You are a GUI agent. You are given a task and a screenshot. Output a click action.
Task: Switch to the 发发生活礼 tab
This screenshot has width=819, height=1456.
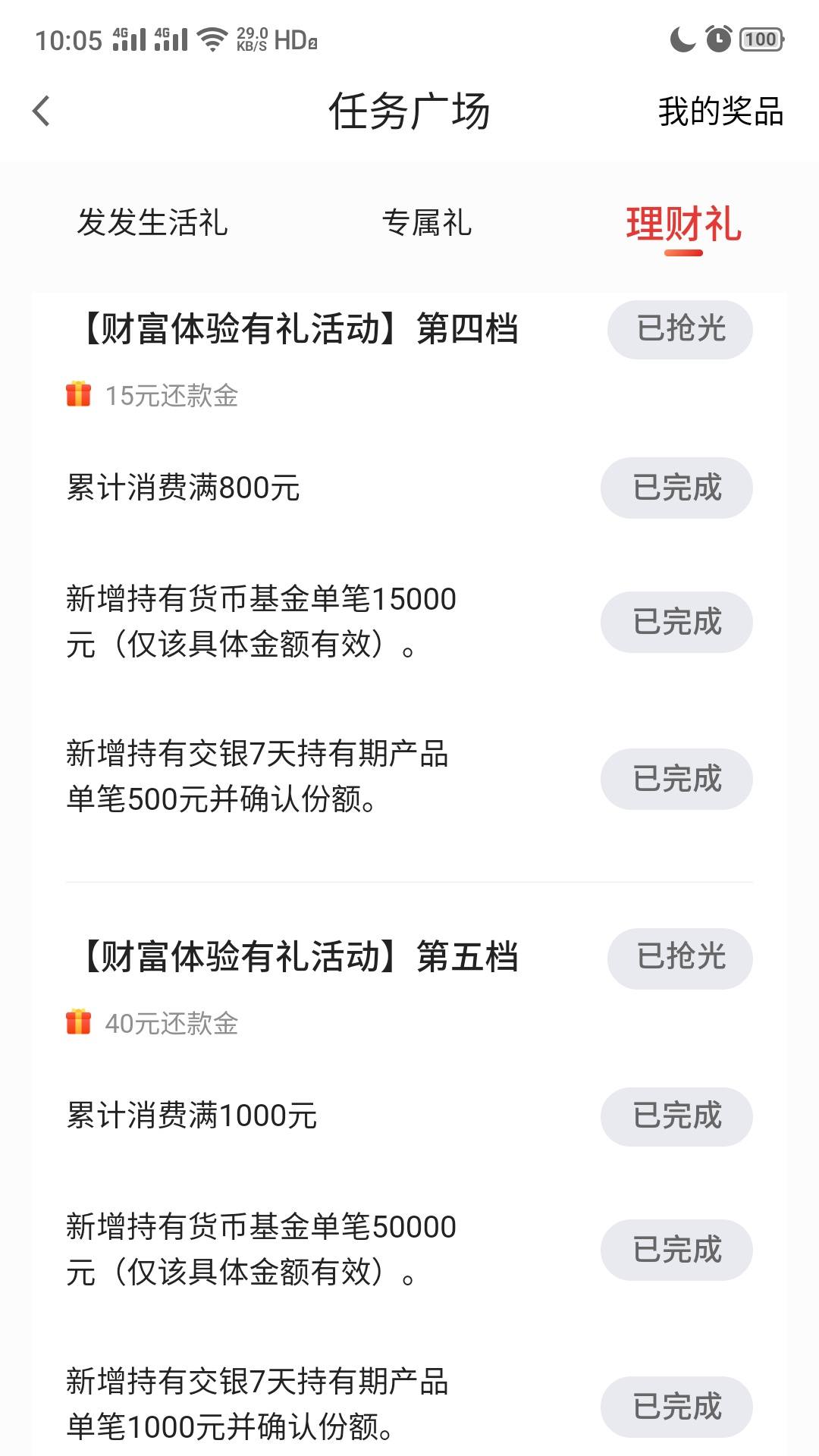click(152, 223)
